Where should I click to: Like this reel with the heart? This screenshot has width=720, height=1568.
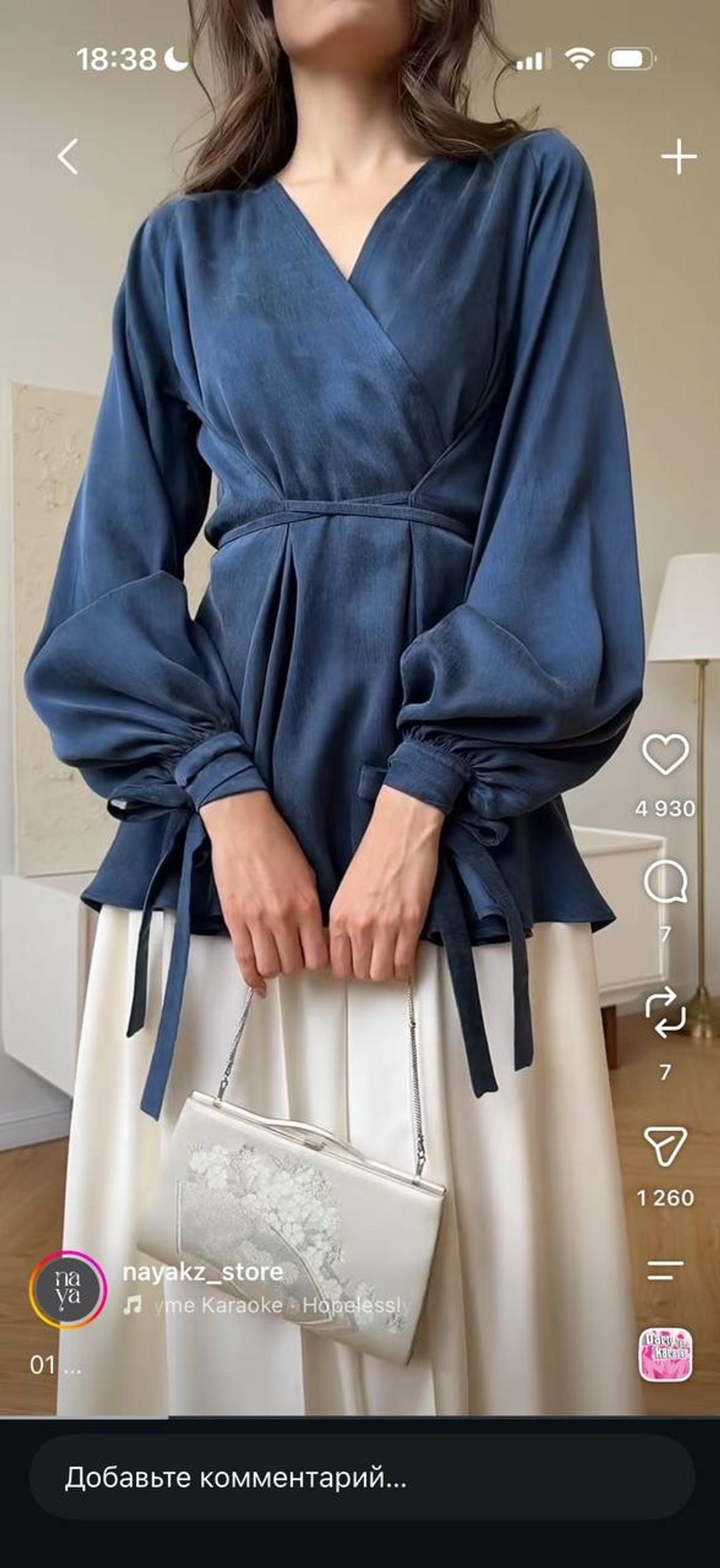(x=665, y=754)
